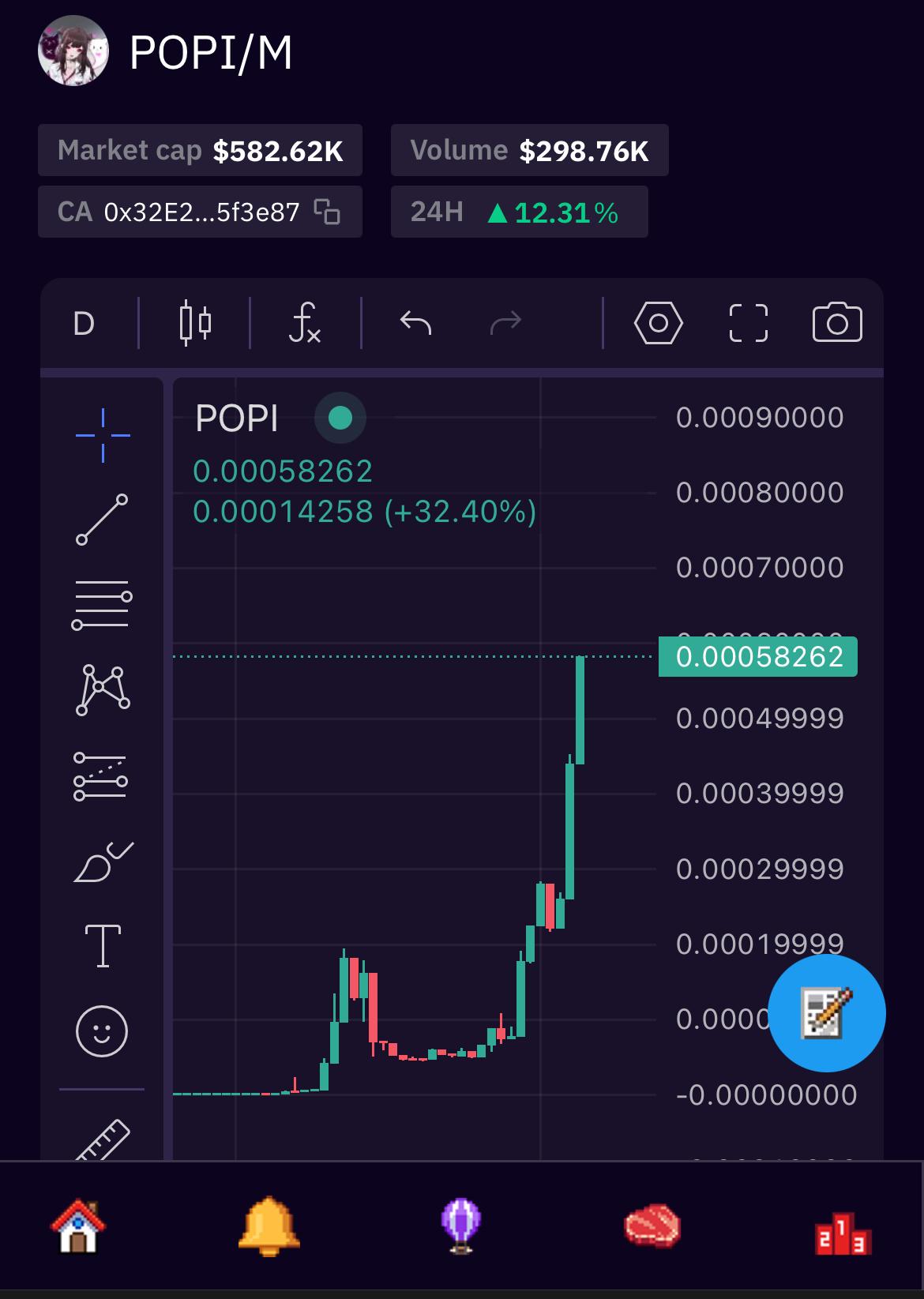The image size is (924, 1299).
Task: Select the crosshair cursor tool
Action: pos(103,435)
